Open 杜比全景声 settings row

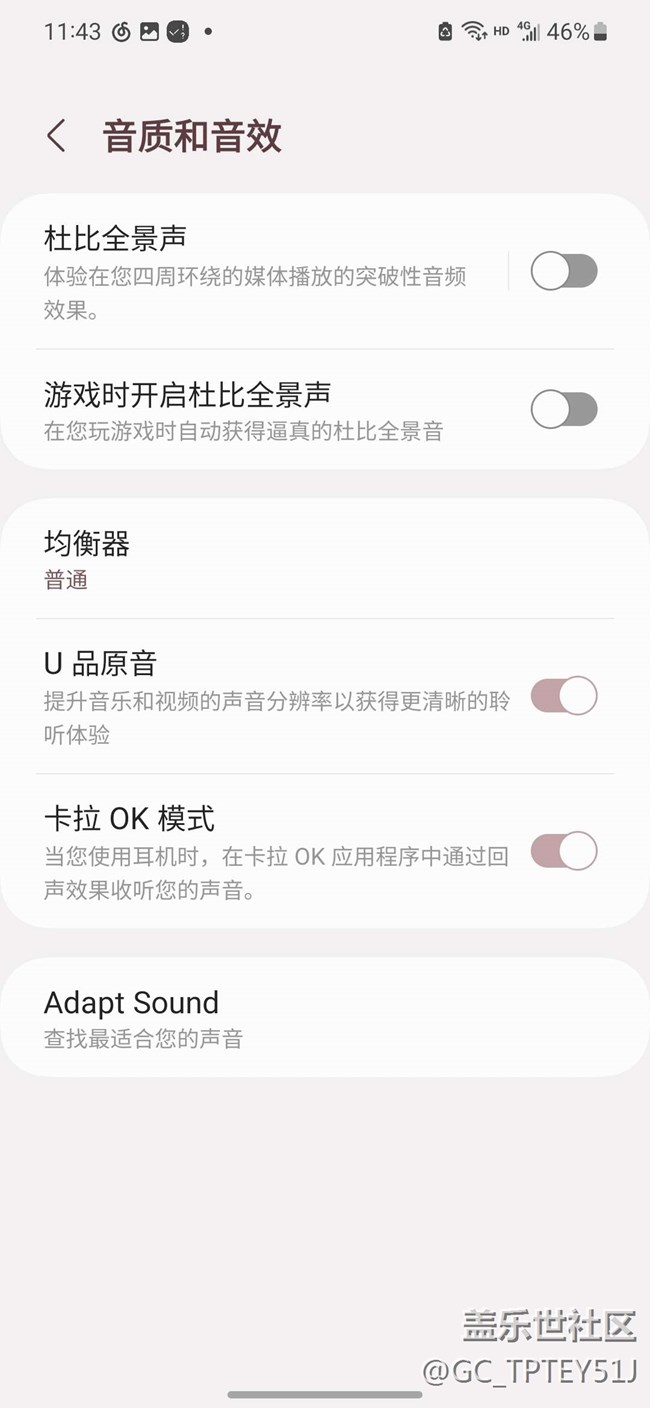pyautogui.click(x=255, y=271)
